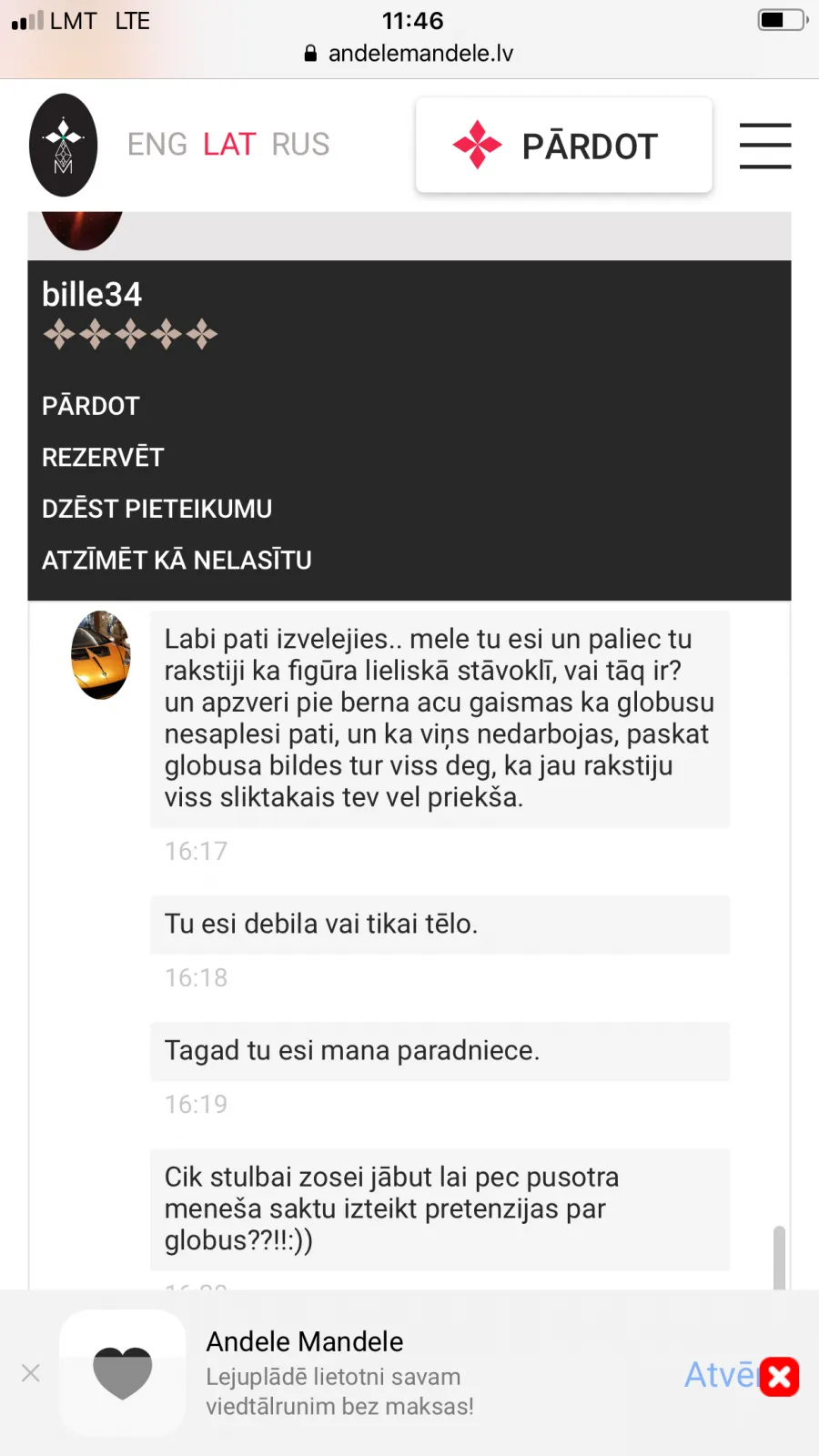This screenshot has height=1456, width=819.
Task: Dismiss the app banner with grey X
Action: coord(31,1373)
